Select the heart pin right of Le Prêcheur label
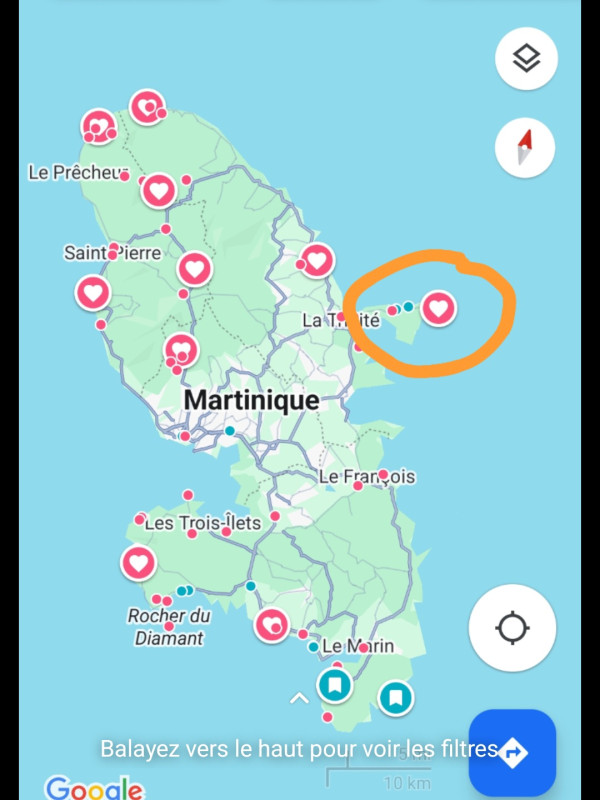Viewport: 600px width, 800px height. pyautogui.click(x=159, y=189)
